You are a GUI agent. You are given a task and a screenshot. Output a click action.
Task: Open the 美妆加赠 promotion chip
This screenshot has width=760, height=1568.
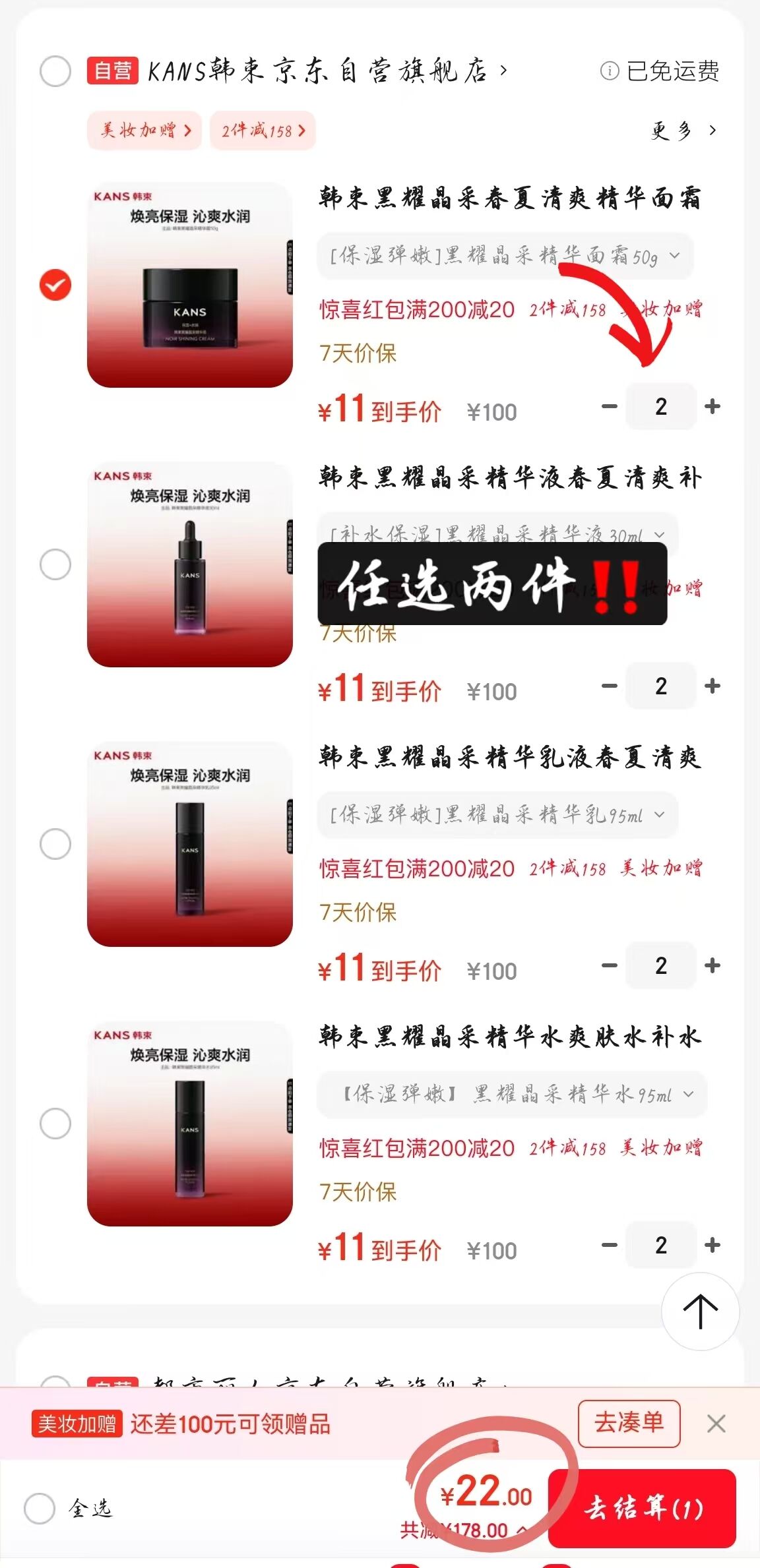pyautogui.click(x=144, y=130)
